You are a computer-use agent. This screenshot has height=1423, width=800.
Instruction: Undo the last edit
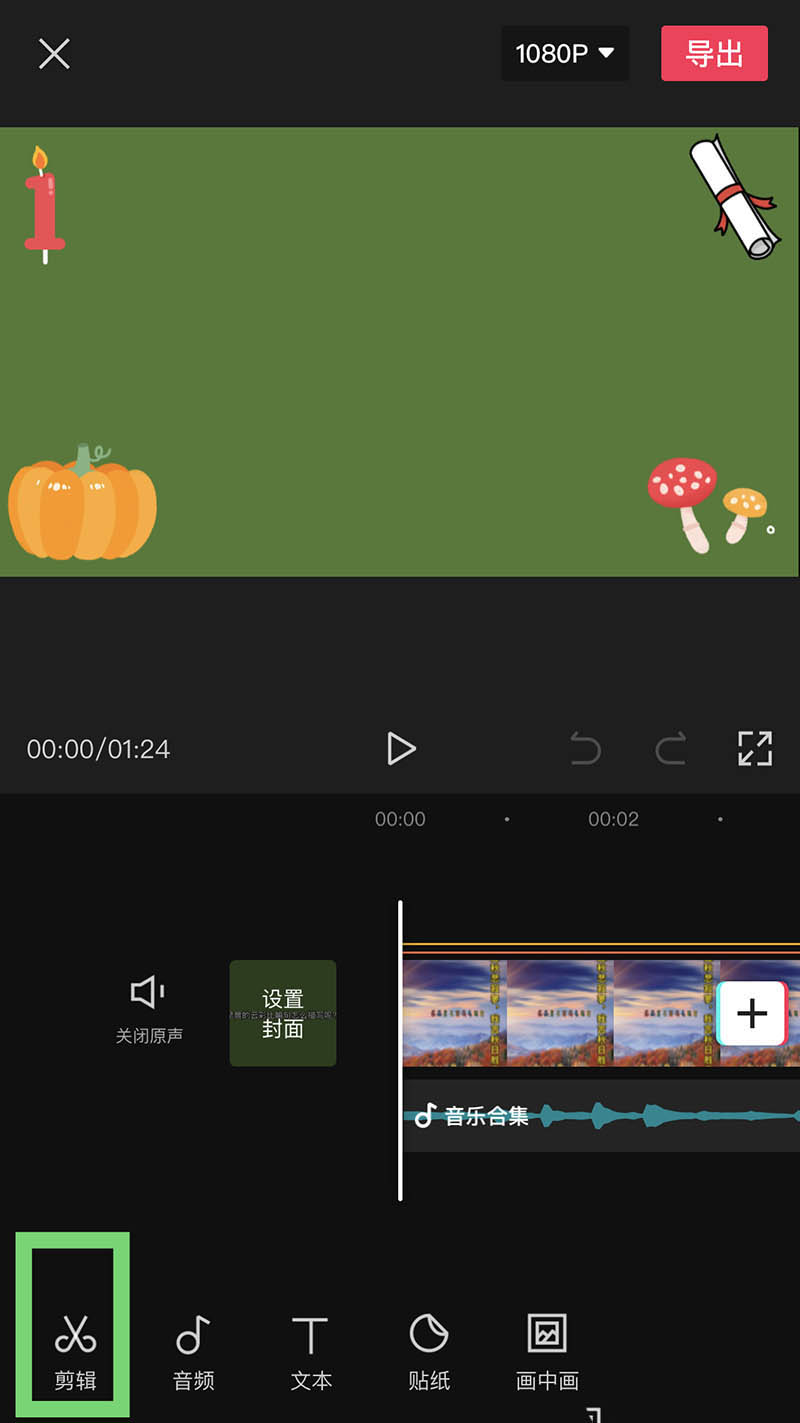585,748
